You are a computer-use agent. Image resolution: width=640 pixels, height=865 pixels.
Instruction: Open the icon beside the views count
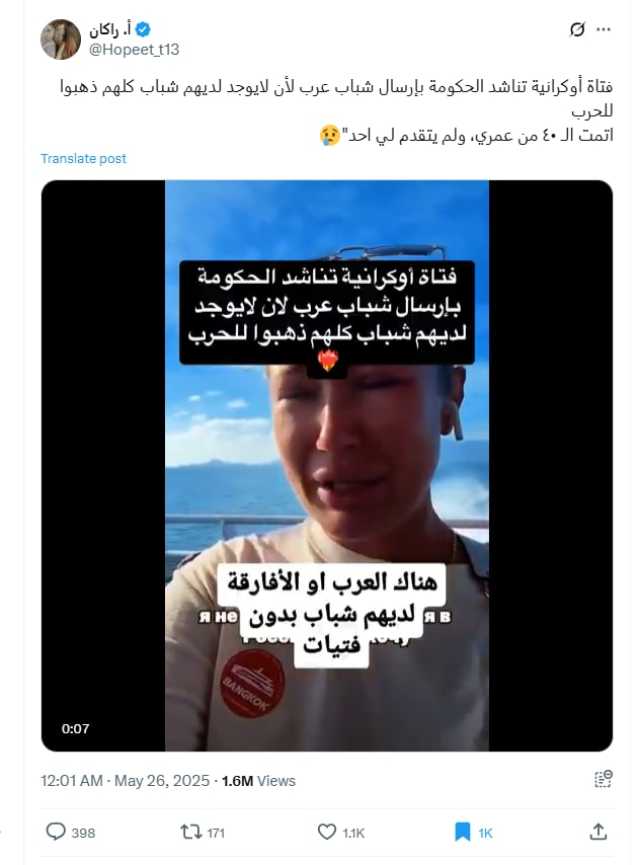coord(602,779)
